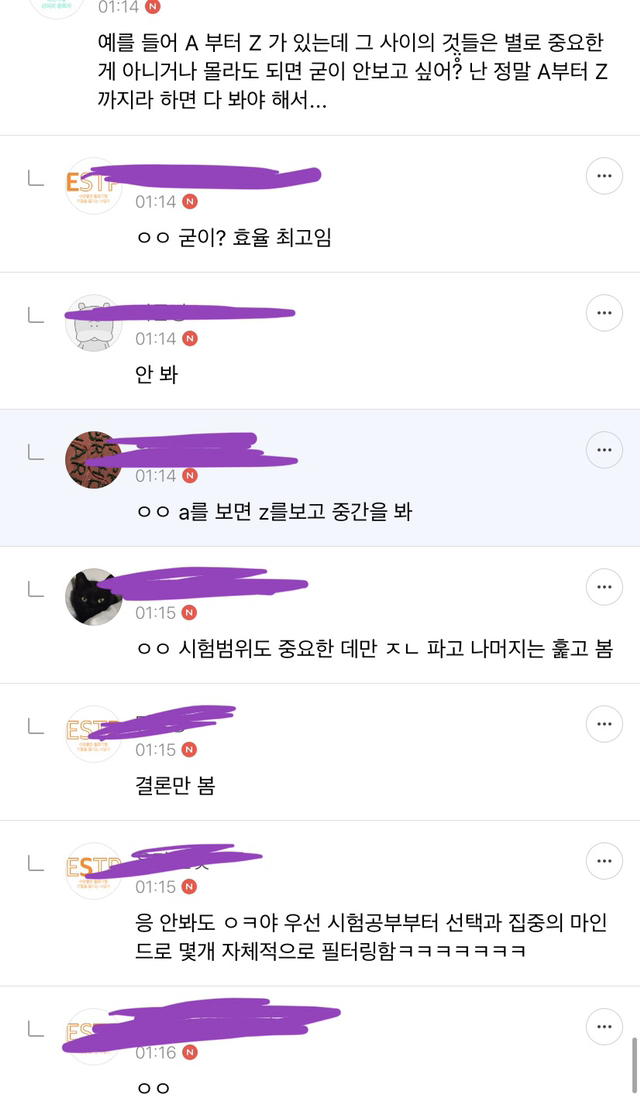This screenshot has width=640, height=1104.
Task: Open profile of '안 봐' commenter
Action: [93, 323]
